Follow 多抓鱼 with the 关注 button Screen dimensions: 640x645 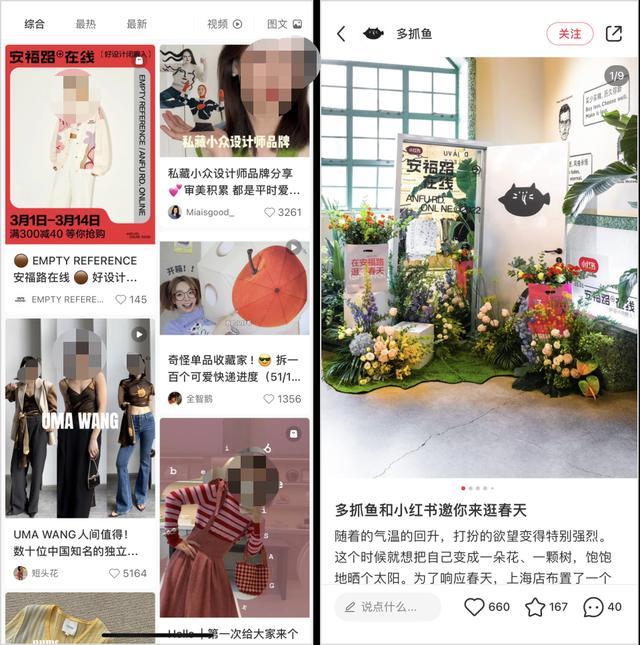(x=569, y=34)
